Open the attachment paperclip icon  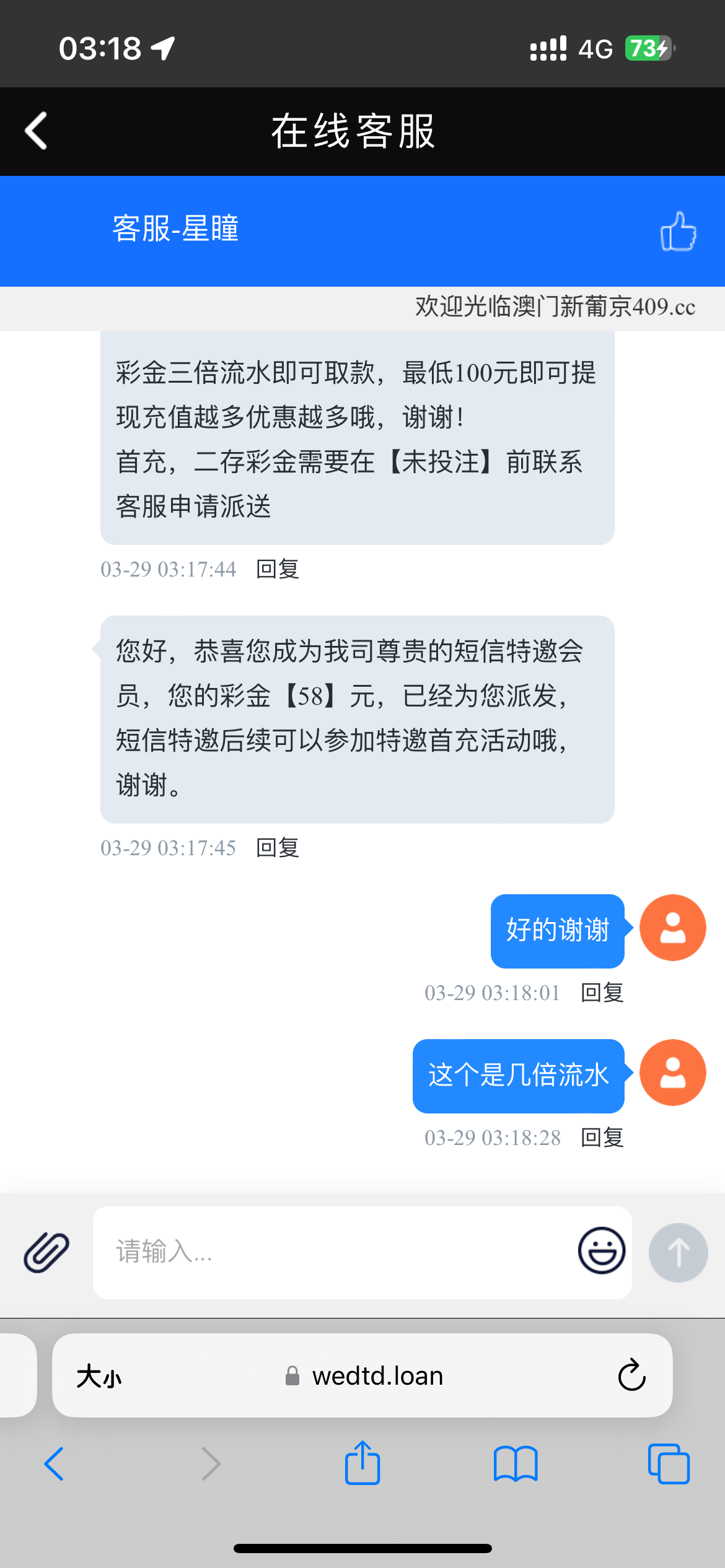46,1252
